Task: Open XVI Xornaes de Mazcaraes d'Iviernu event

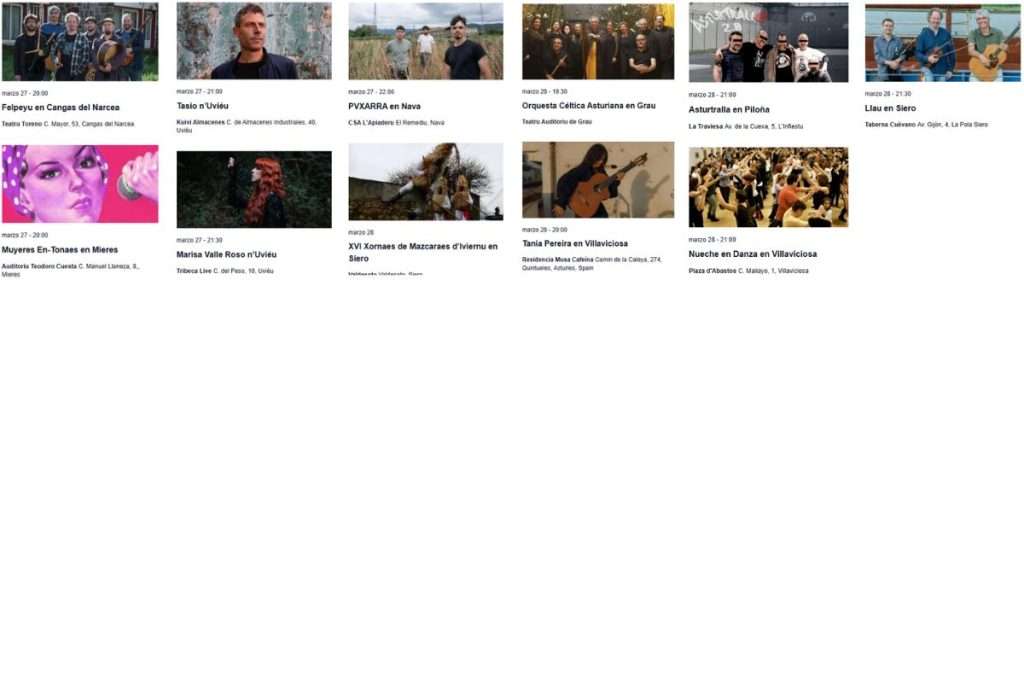Action: [423, 252]
